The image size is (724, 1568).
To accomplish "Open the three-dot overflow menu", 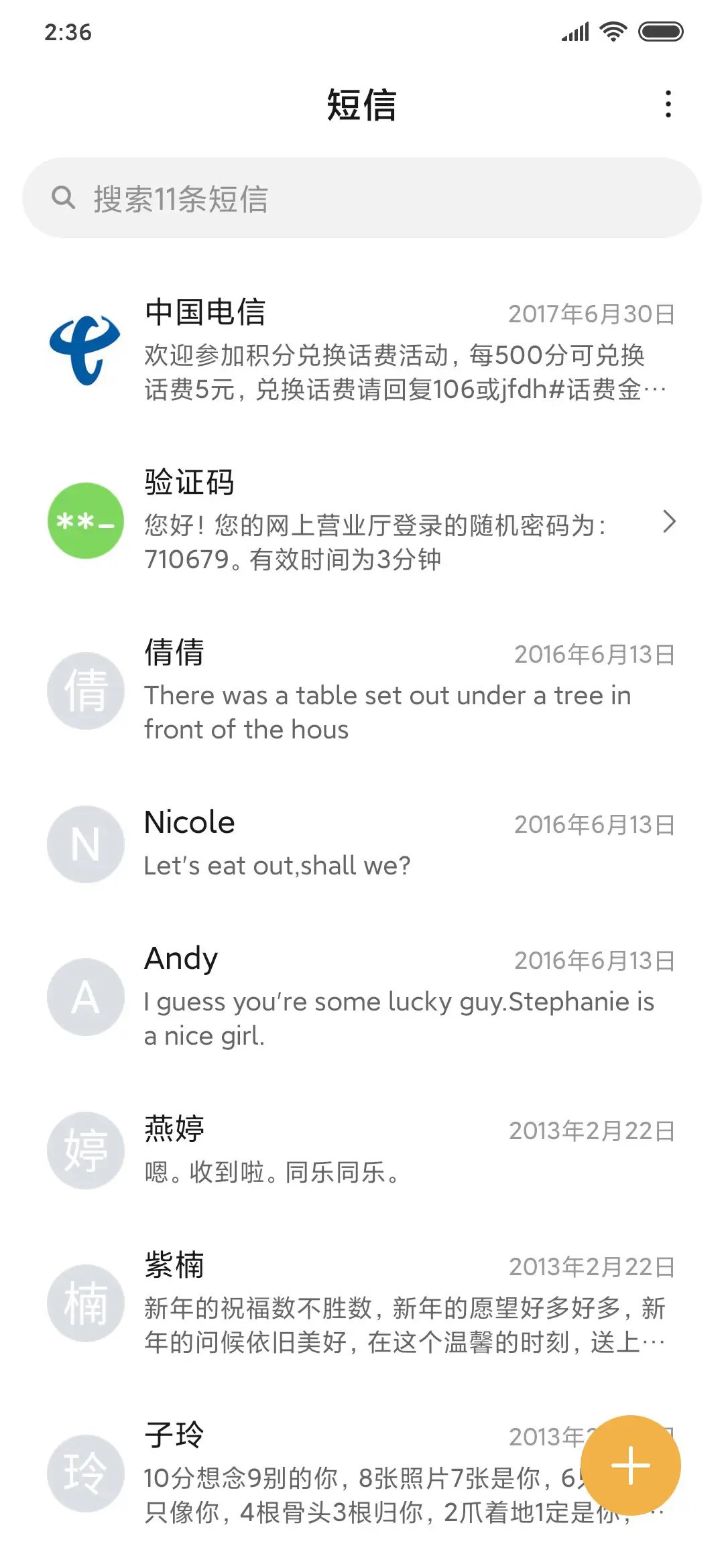I will 668,105.
